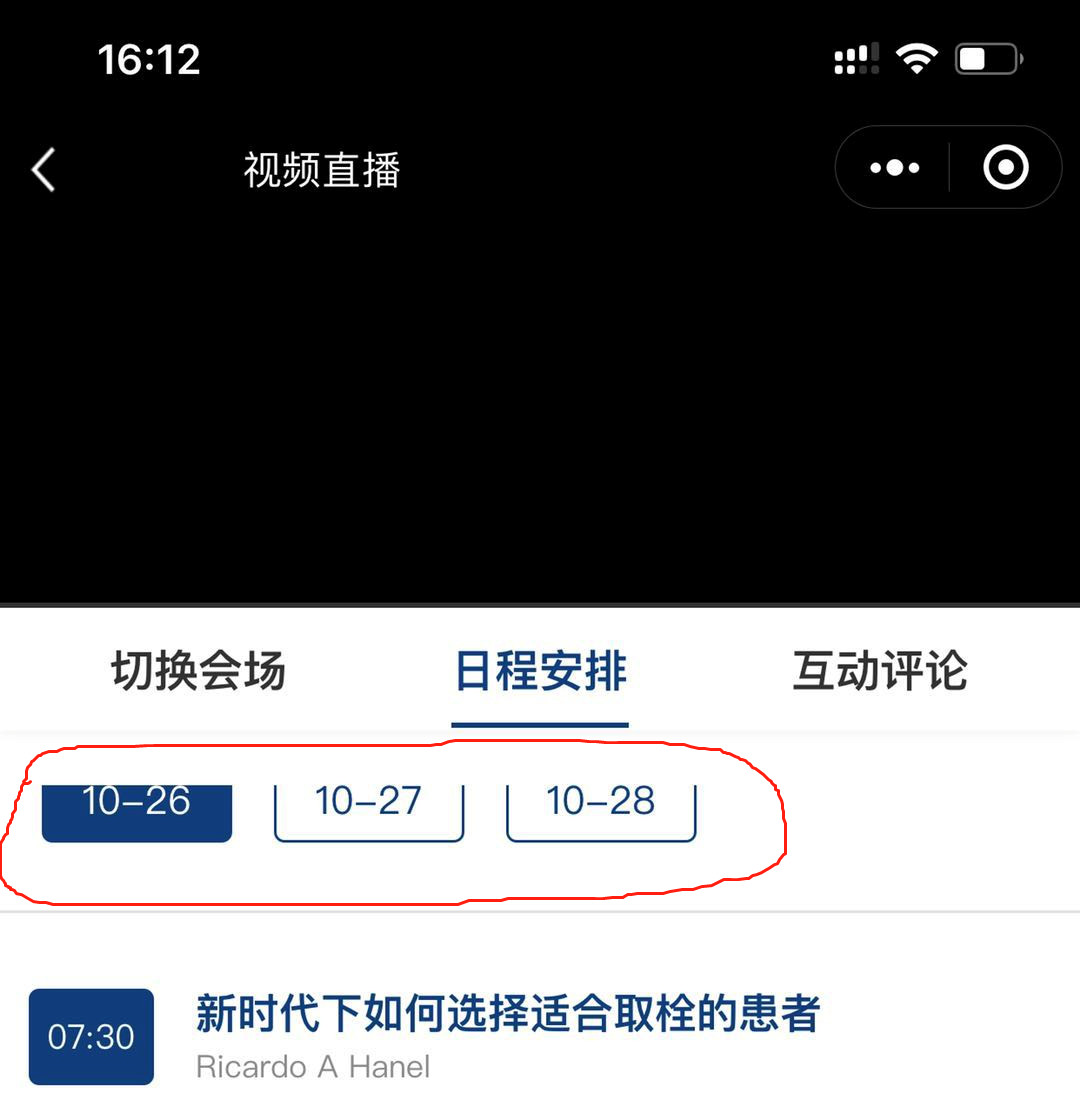The width and height of the screenshot is (1080, 1106).
Task: Choose the 10-28 date
Action: click(x=601, y=806)
